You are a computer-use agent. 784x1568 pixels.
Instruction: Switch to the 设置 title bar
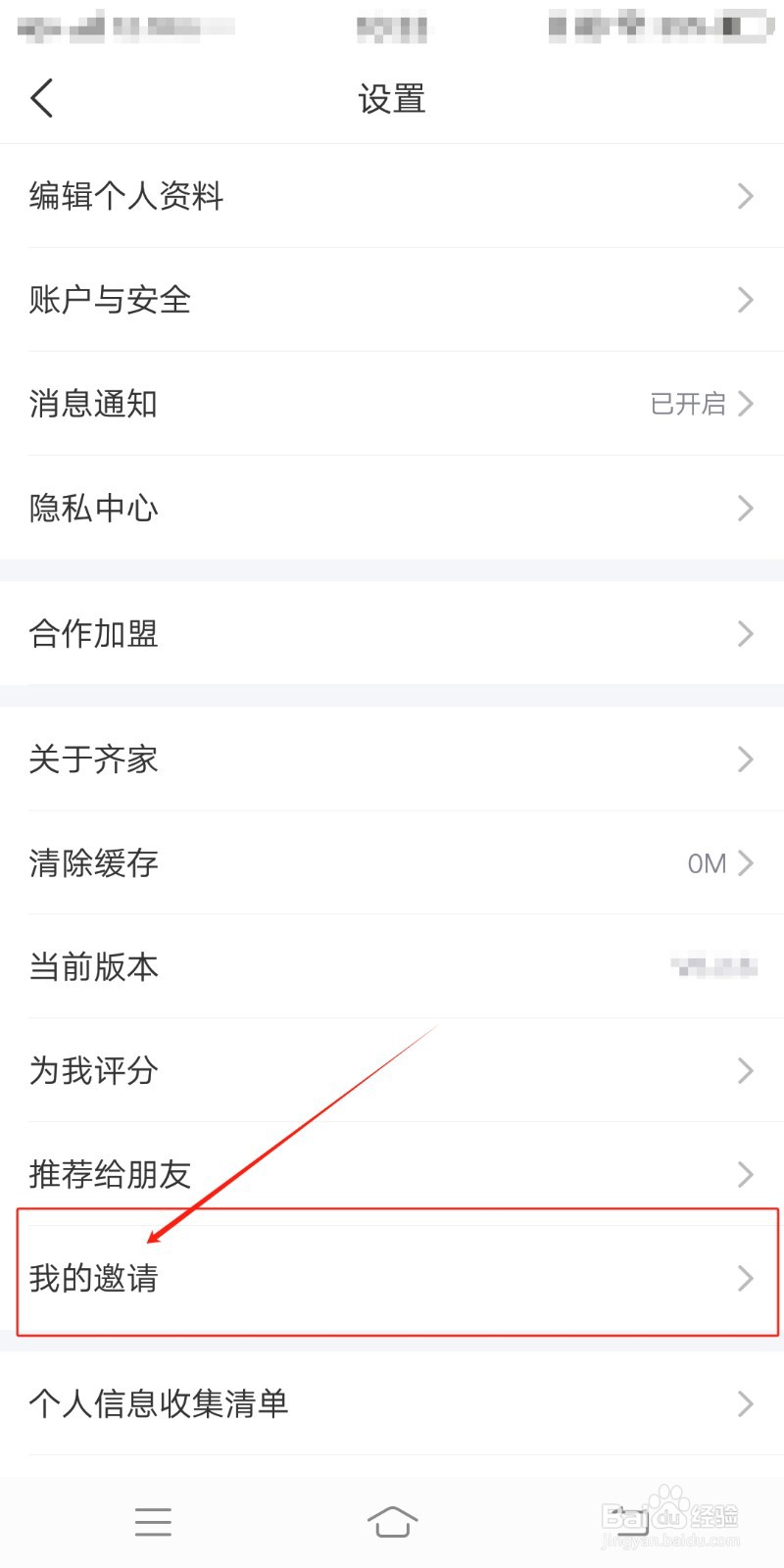click(x=392, y=98)
